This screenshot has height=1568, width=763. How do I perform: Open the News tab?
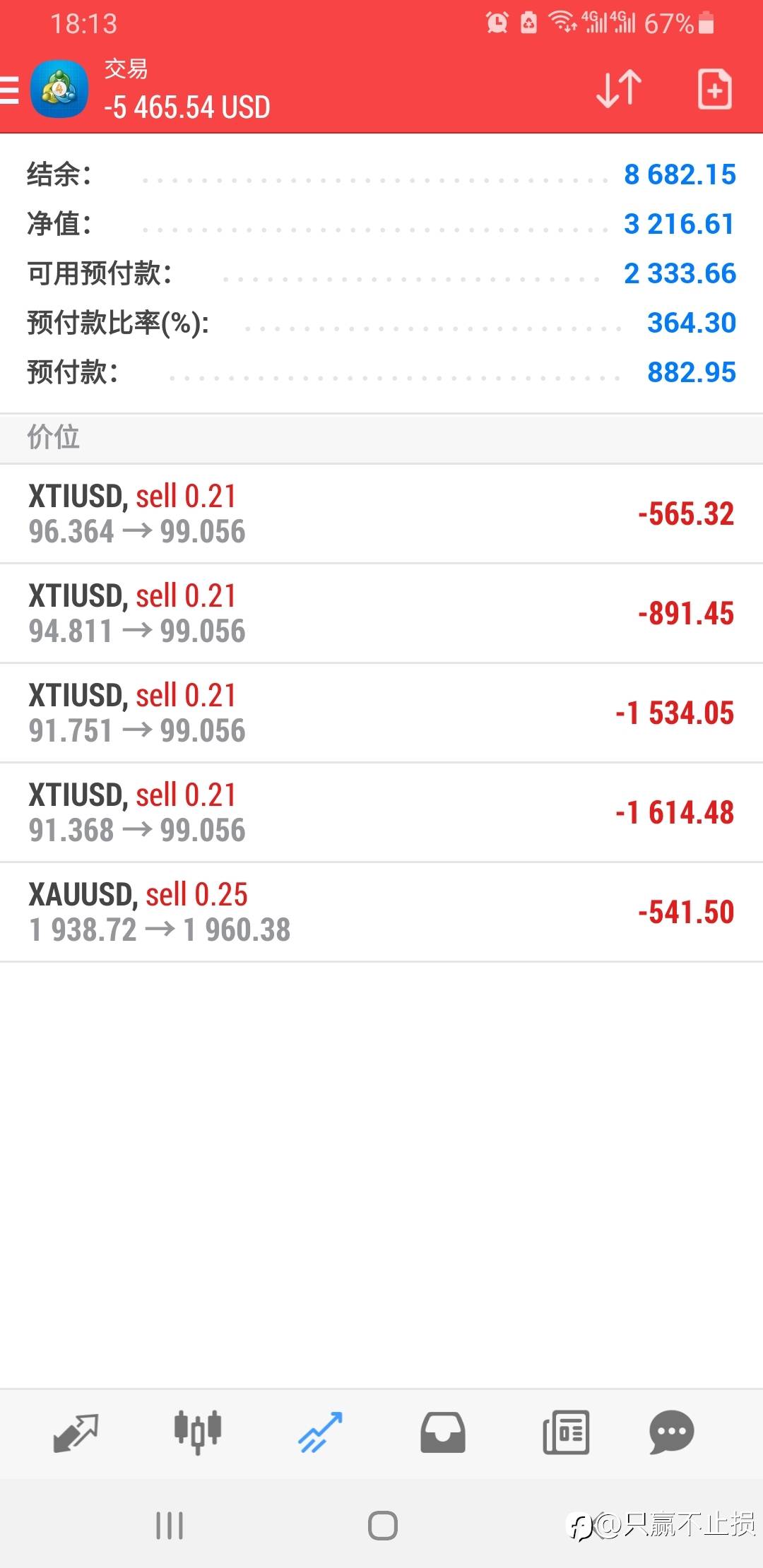pyautogui.click(x=565, y=1432)
